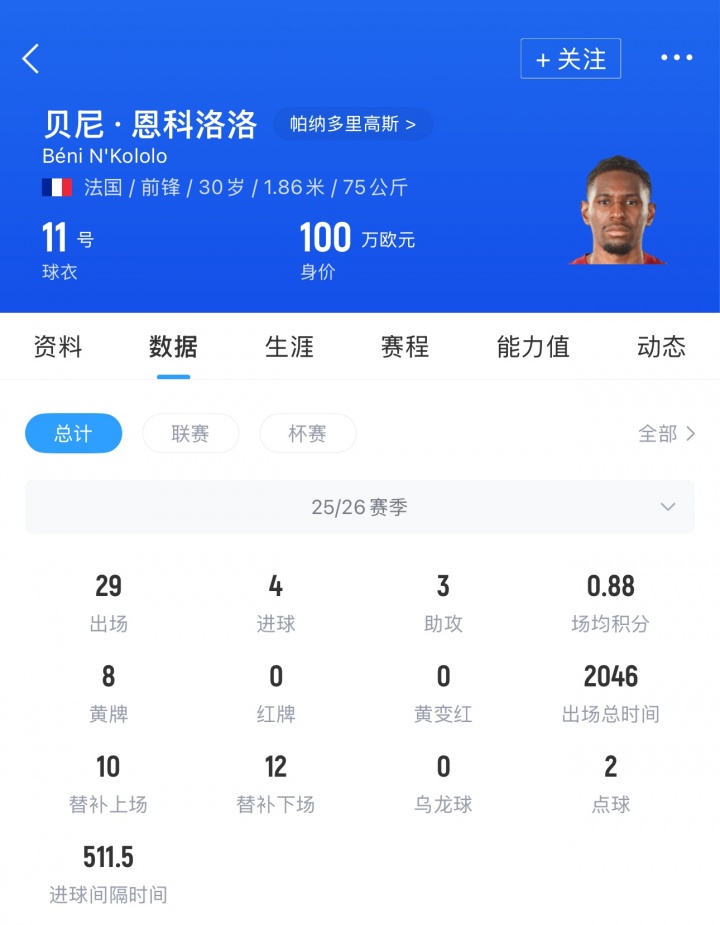Follow the player with 关注 button

(x=570, y=59)
